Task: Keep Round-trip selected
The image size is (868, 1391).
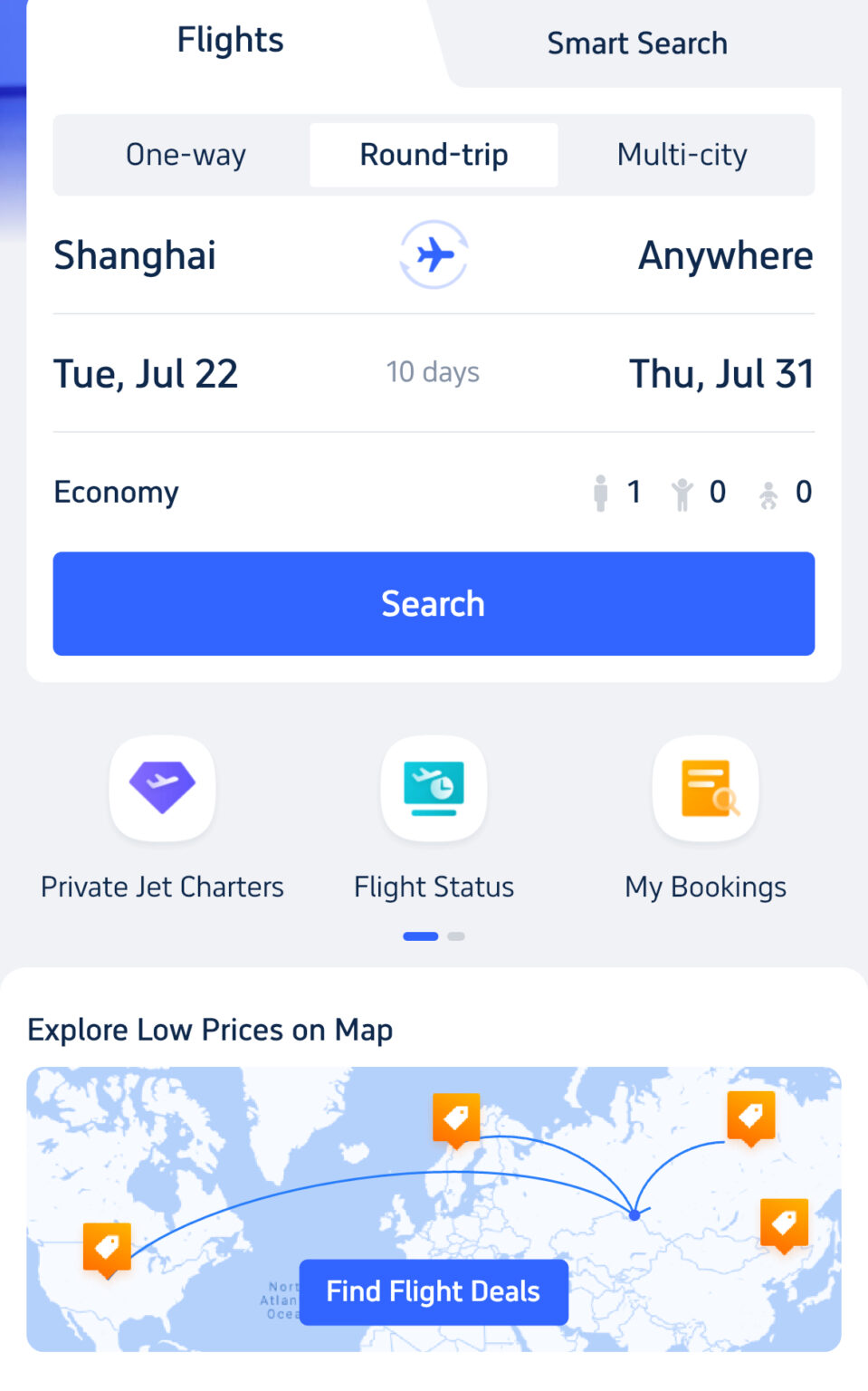Action: click(x=434, y=155)
